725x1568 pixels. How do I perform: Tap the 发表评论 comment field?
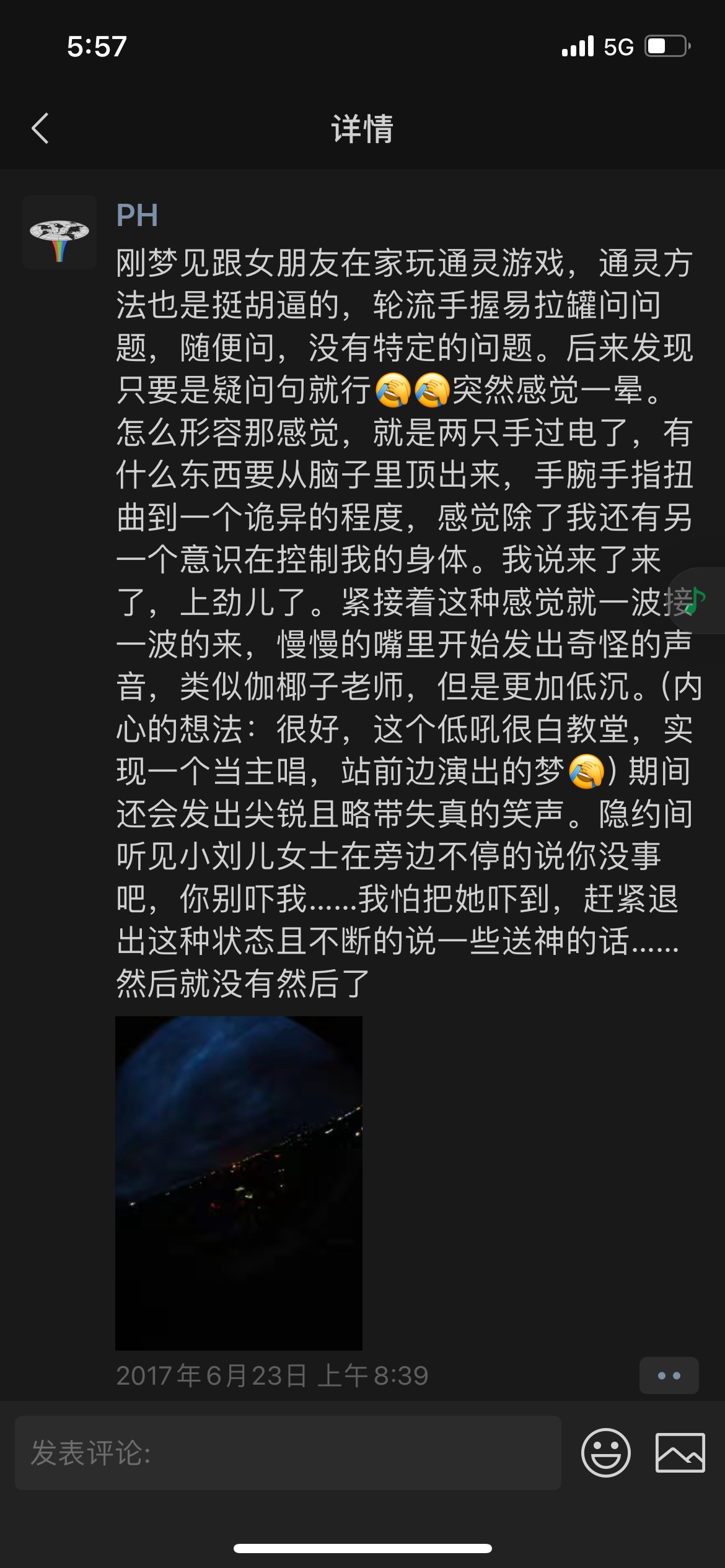288,1452
